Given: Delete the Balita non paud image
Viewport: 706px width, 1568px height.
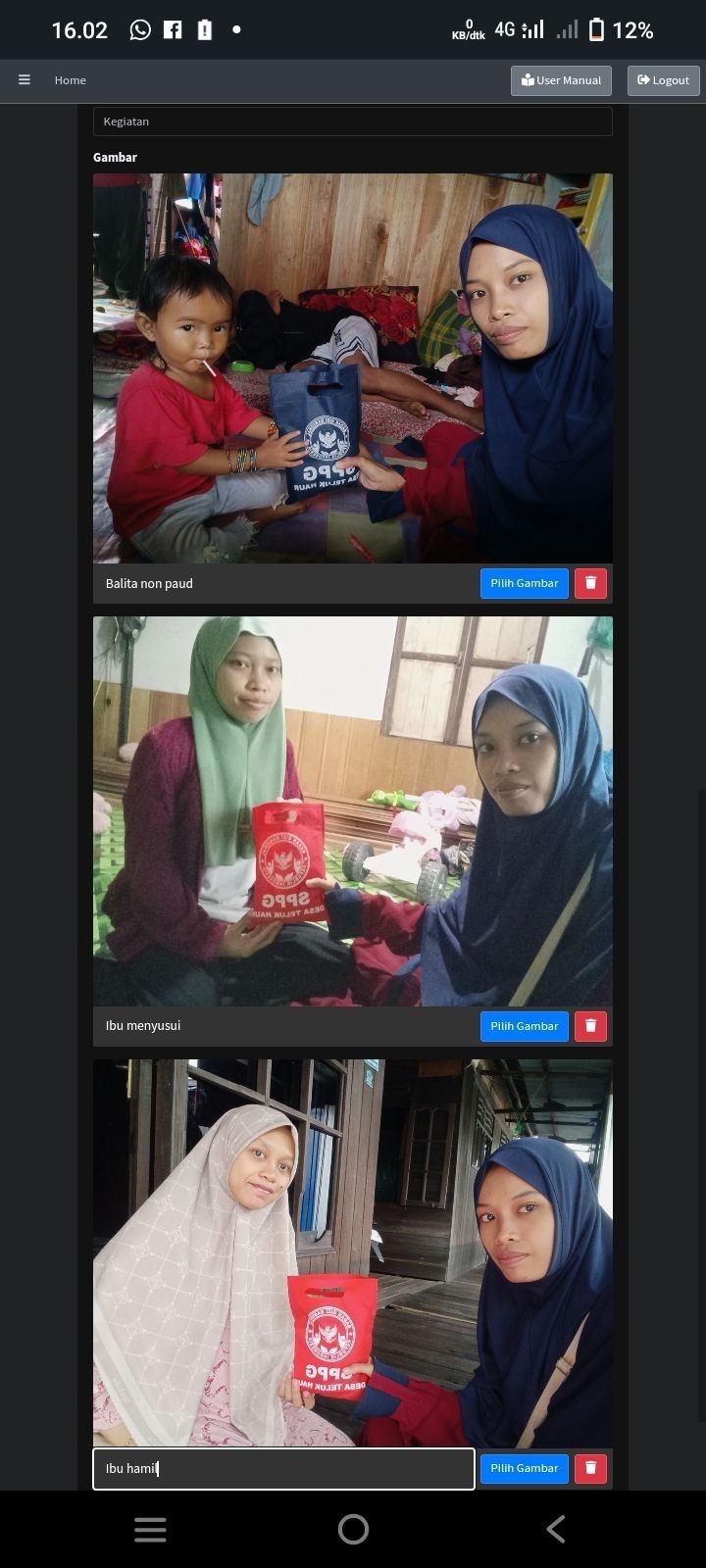Looking at the screenshot, I should coord(590,583).
